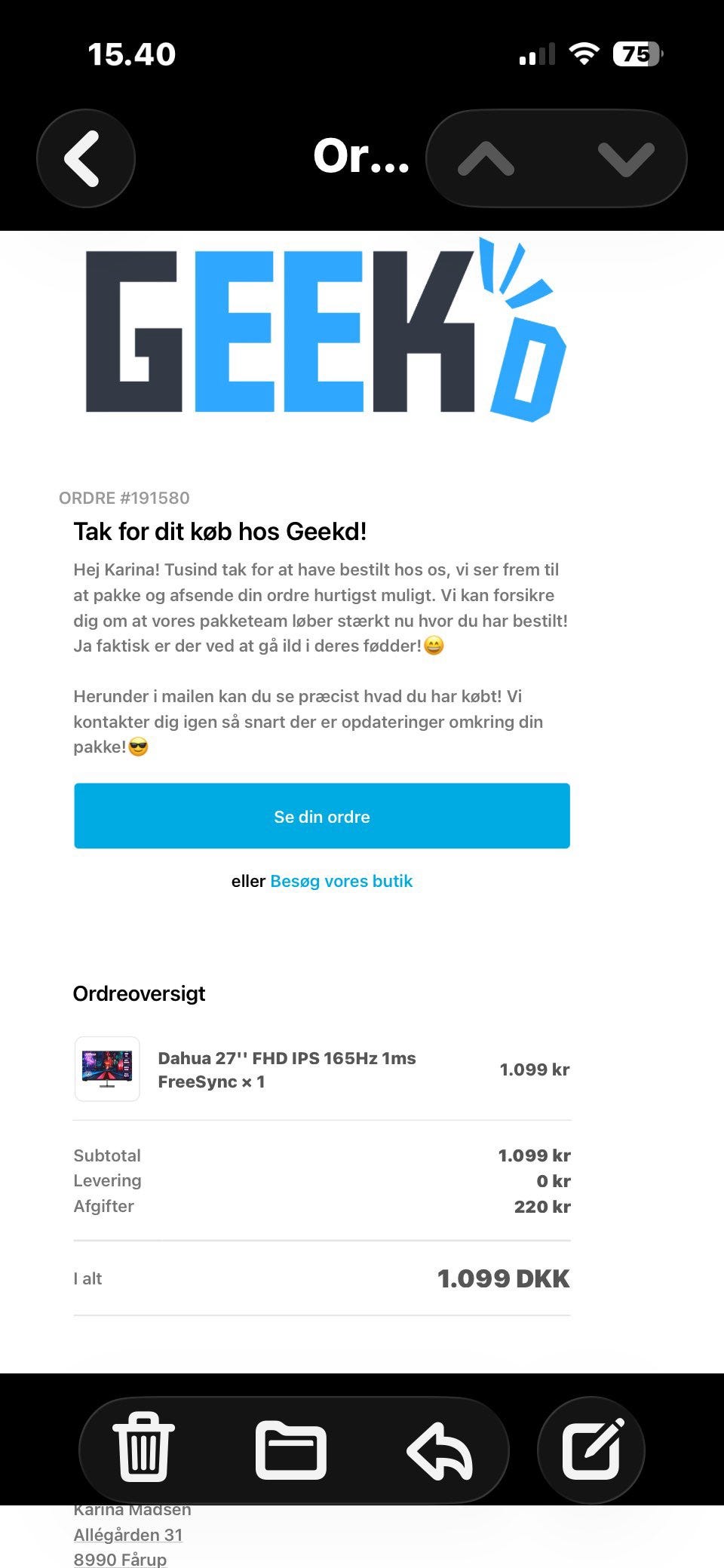Tap the back arrow to return to inbox

pyautogui.click(x=85, y=158)
